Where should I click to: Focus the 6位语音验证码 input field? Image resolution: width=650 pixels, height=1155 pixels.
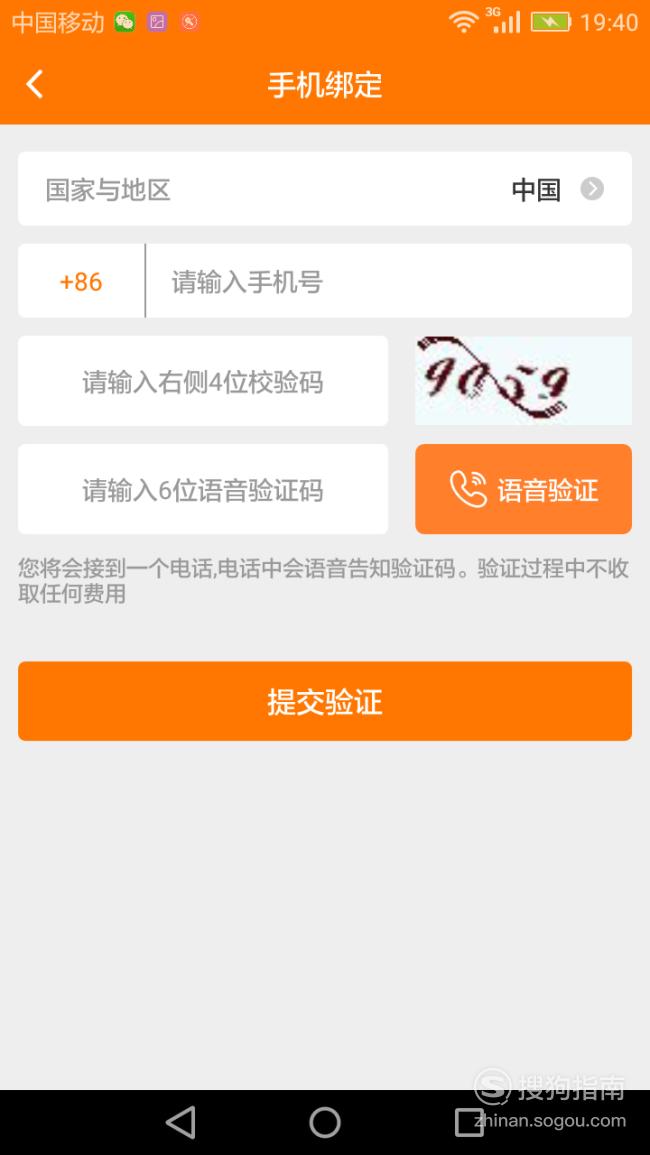[x=203, y=489]
